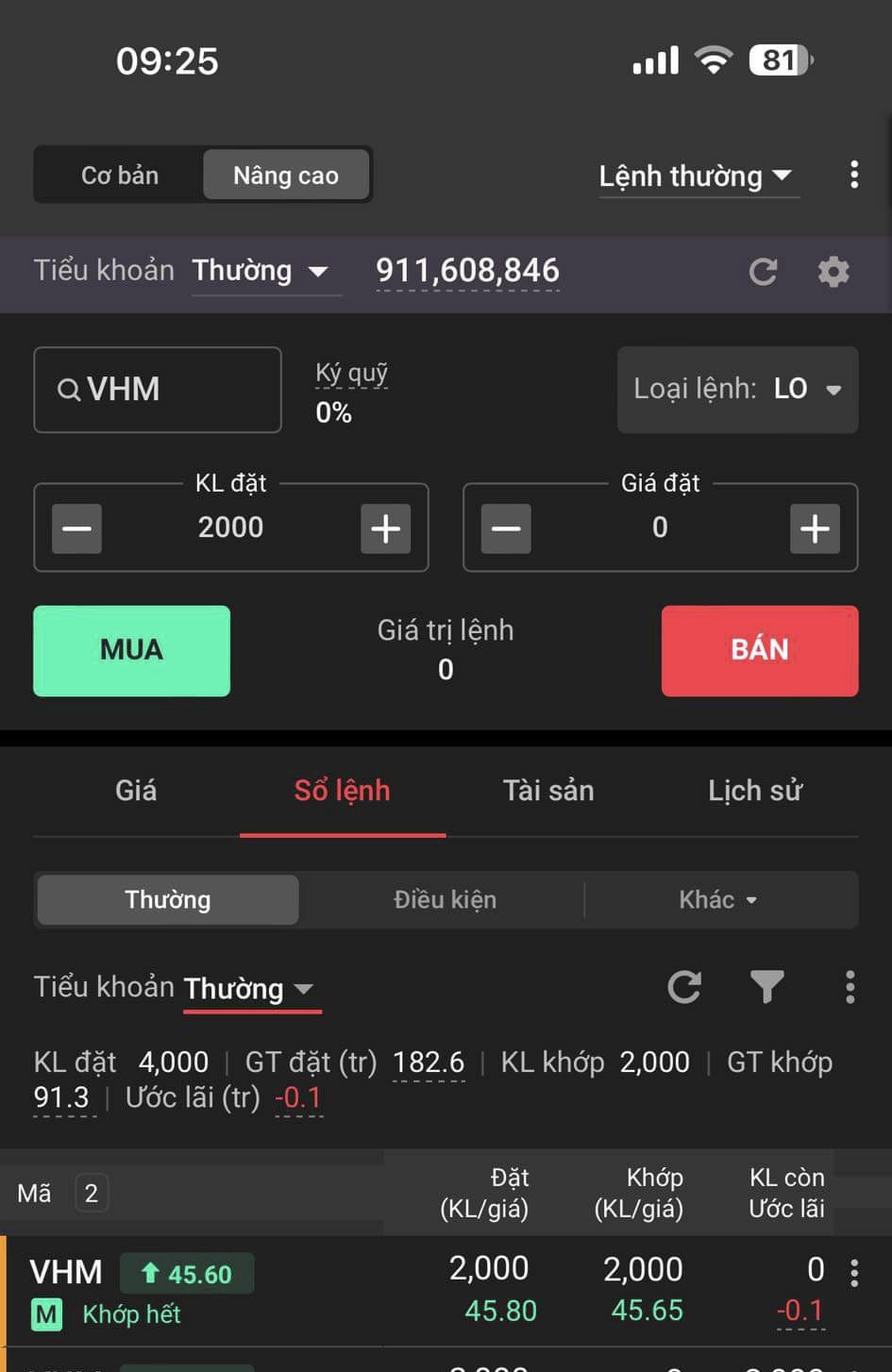Increase Giá đặt price
The height and width of the screenshot is (1372, 892).
(x=815, y=528)
